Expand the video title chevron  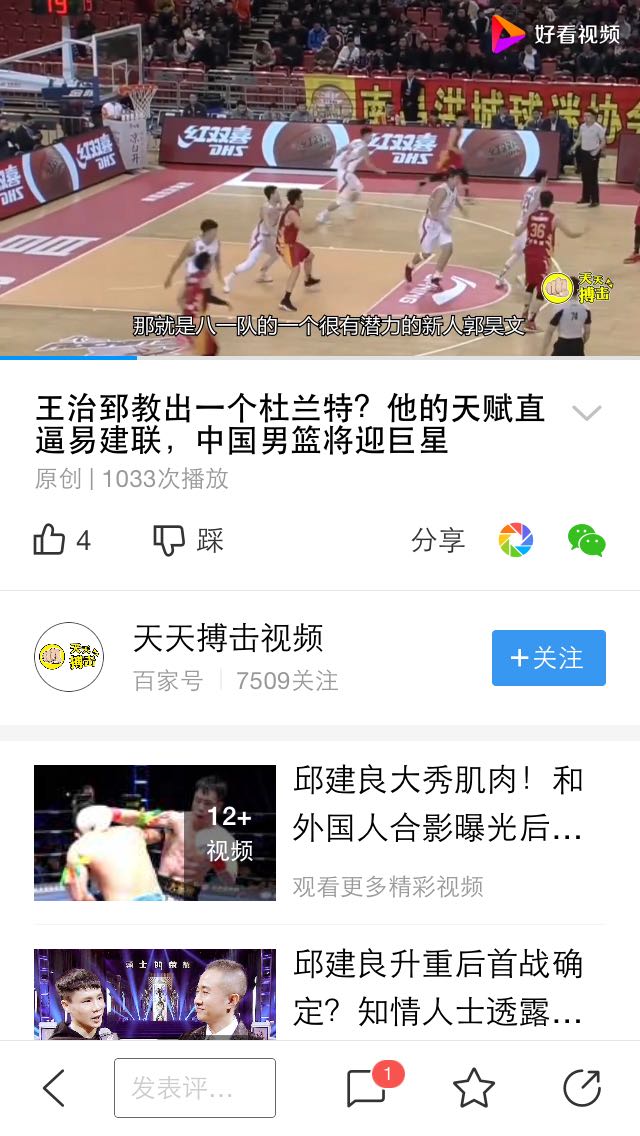coord(586,412)
